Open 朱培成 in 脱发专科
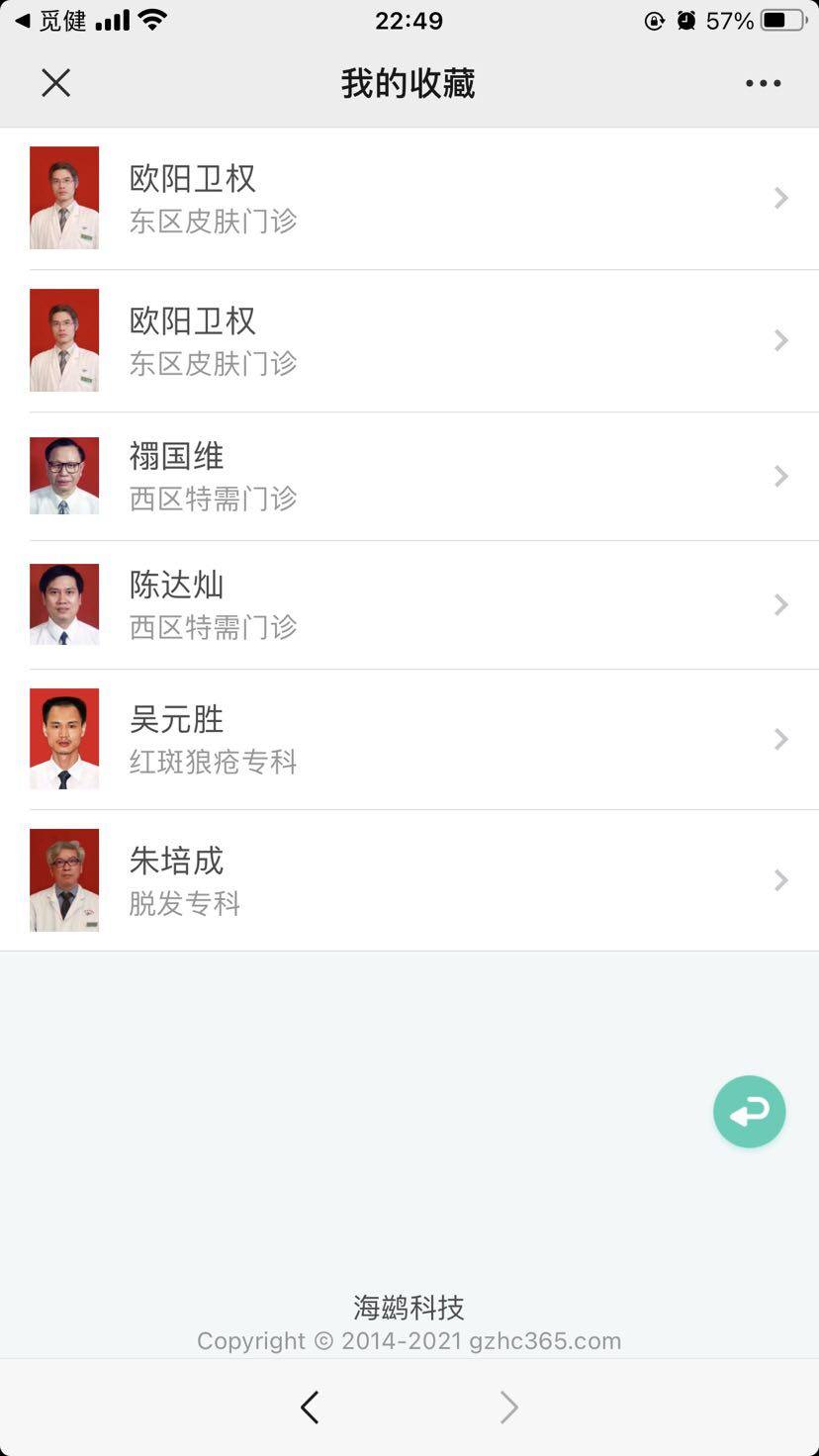 pos(409,880)
